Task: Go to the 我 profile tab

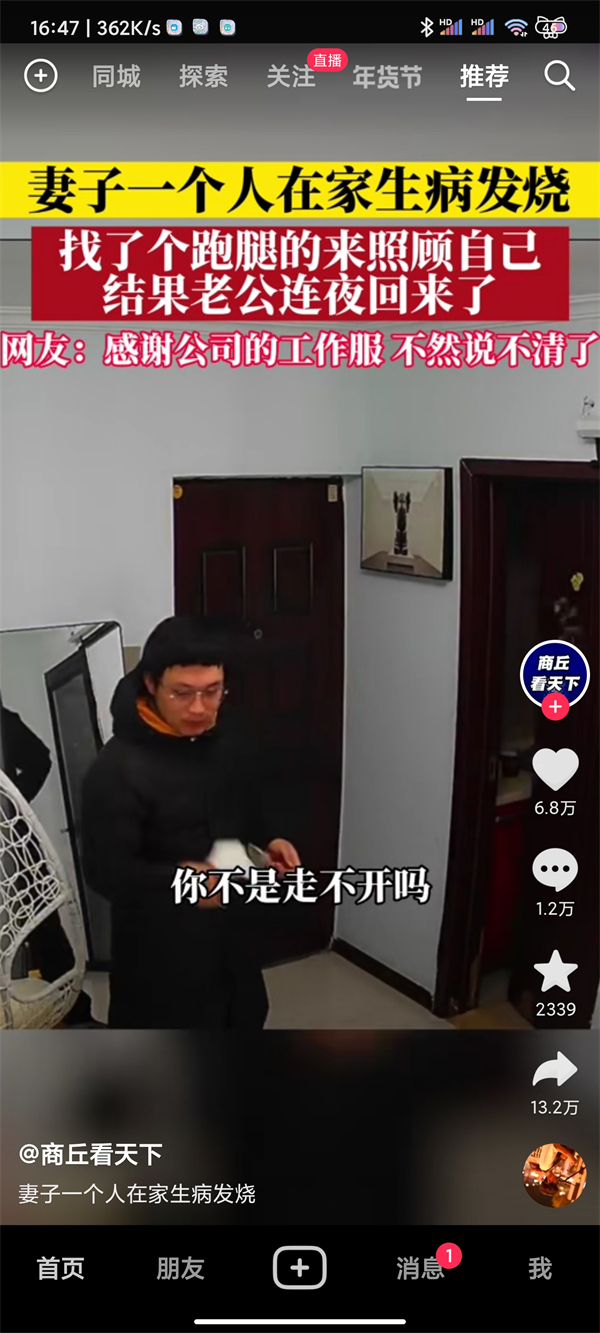Action: 540,1269
